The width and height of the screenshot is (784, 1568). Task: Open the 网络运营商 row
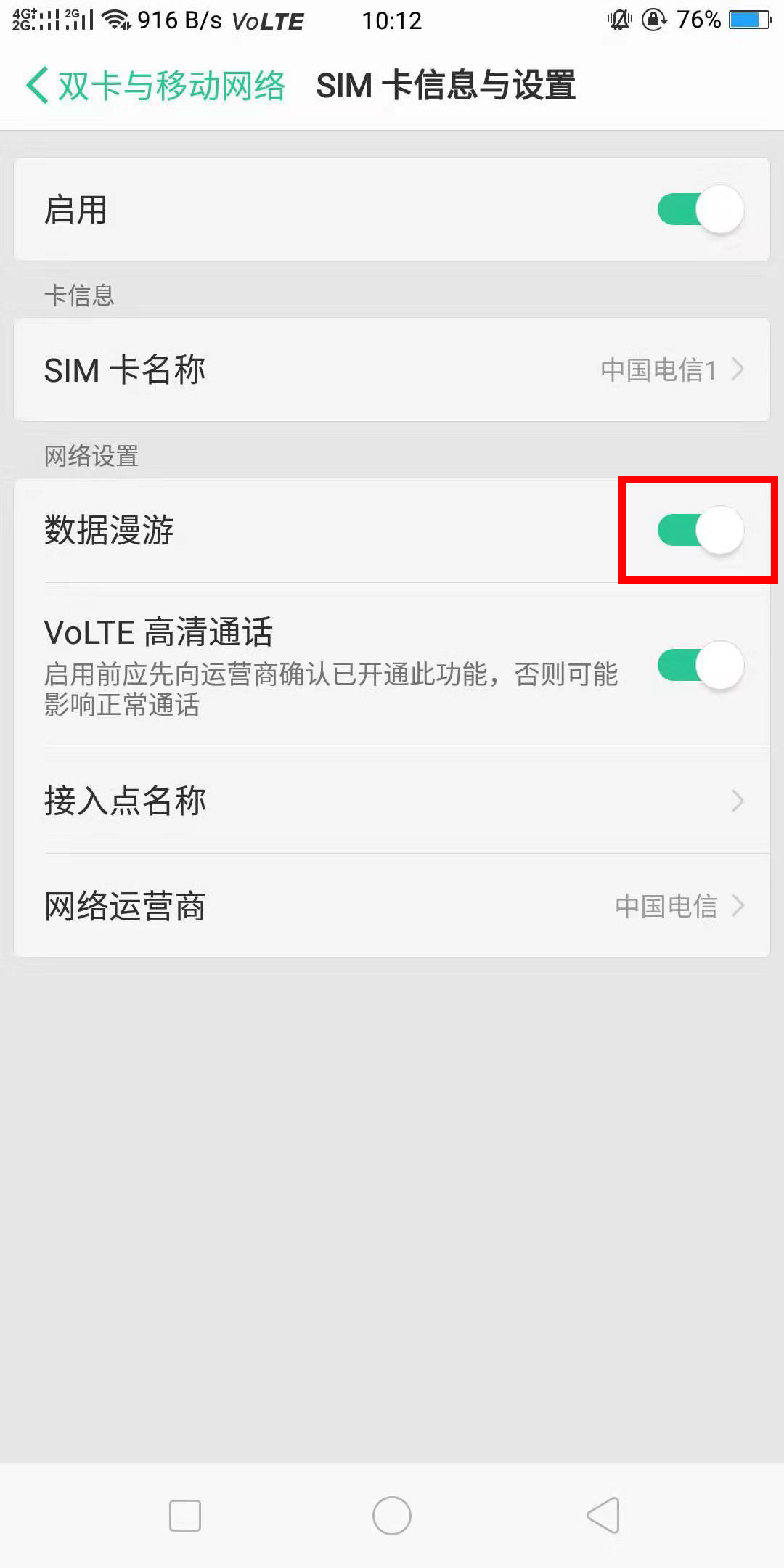coord(392,906)
